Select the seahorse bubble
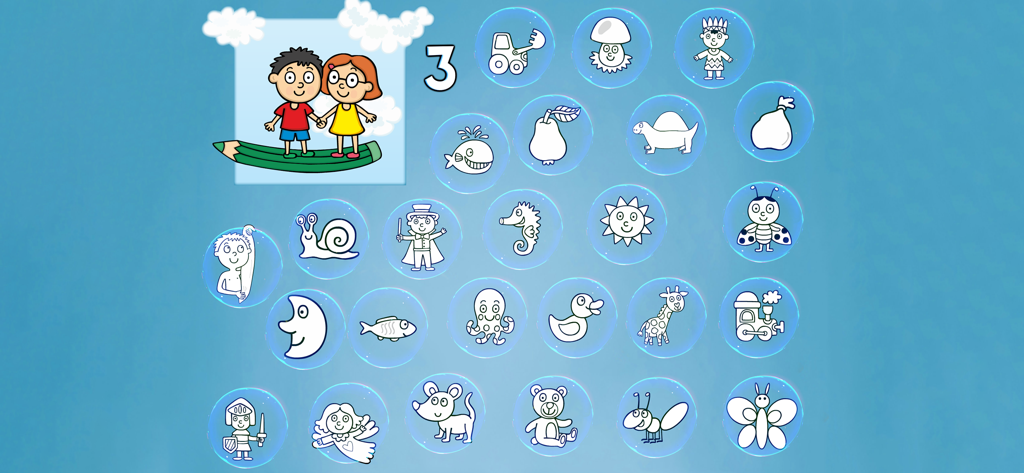The height and width of the screenshot is (473, 1024). tap(522, 229)
